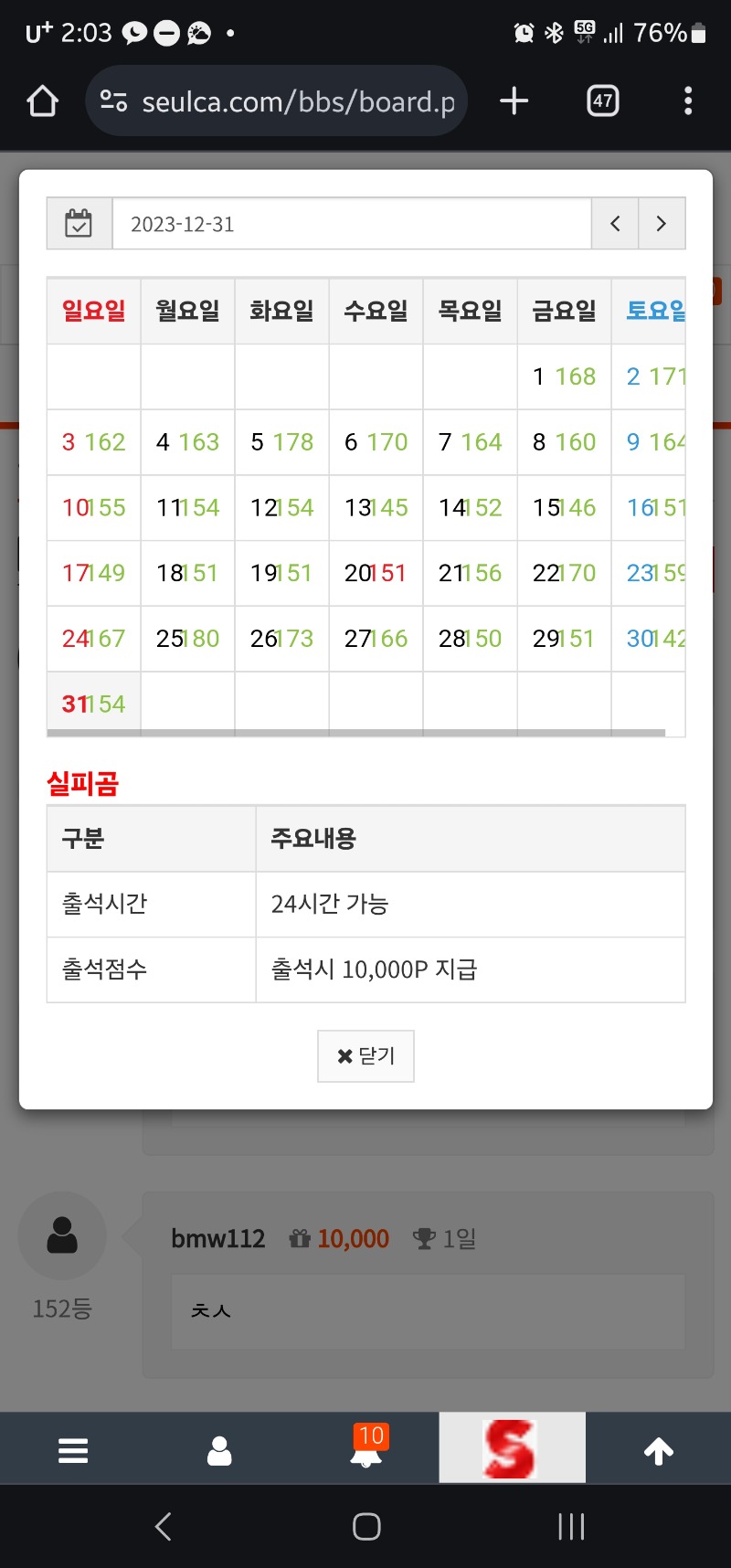Tap the system back button
The width and height of the screenshot is (731, 1568).
[164, 1526]
